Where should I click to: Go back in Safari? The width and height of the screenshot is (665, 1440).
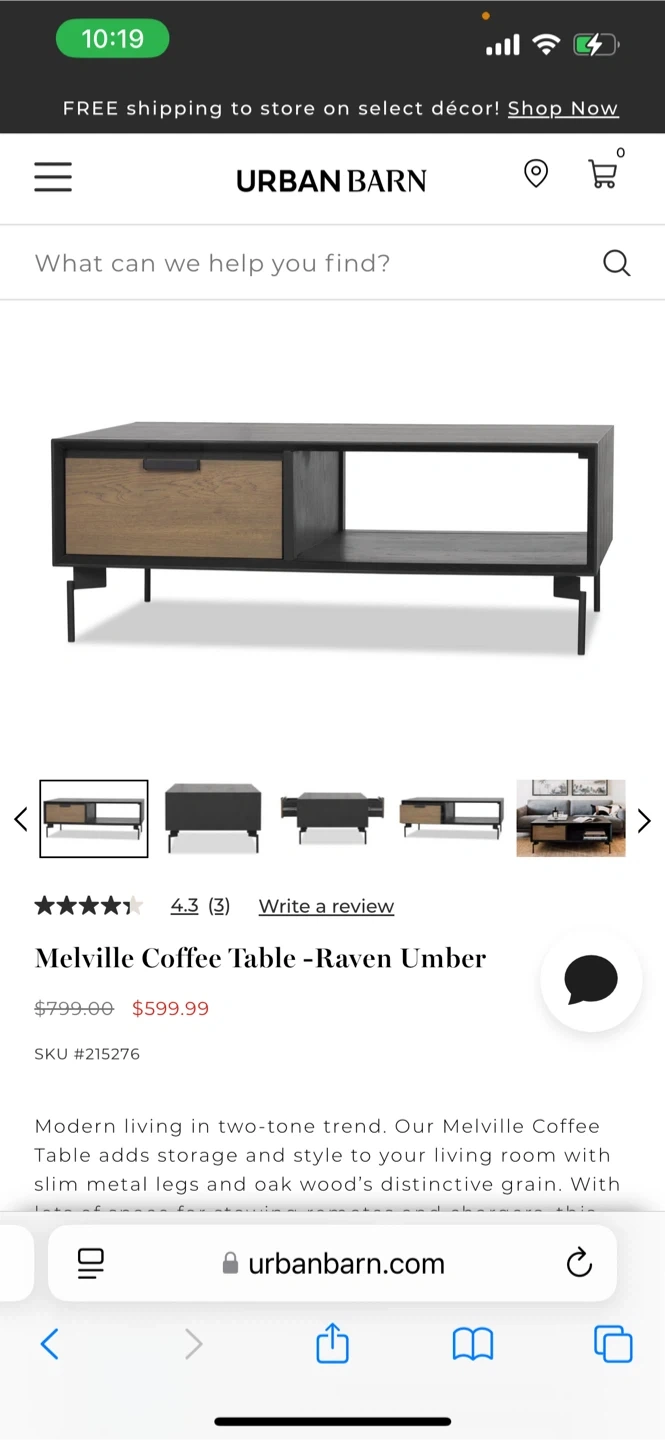click(49, 1344)
